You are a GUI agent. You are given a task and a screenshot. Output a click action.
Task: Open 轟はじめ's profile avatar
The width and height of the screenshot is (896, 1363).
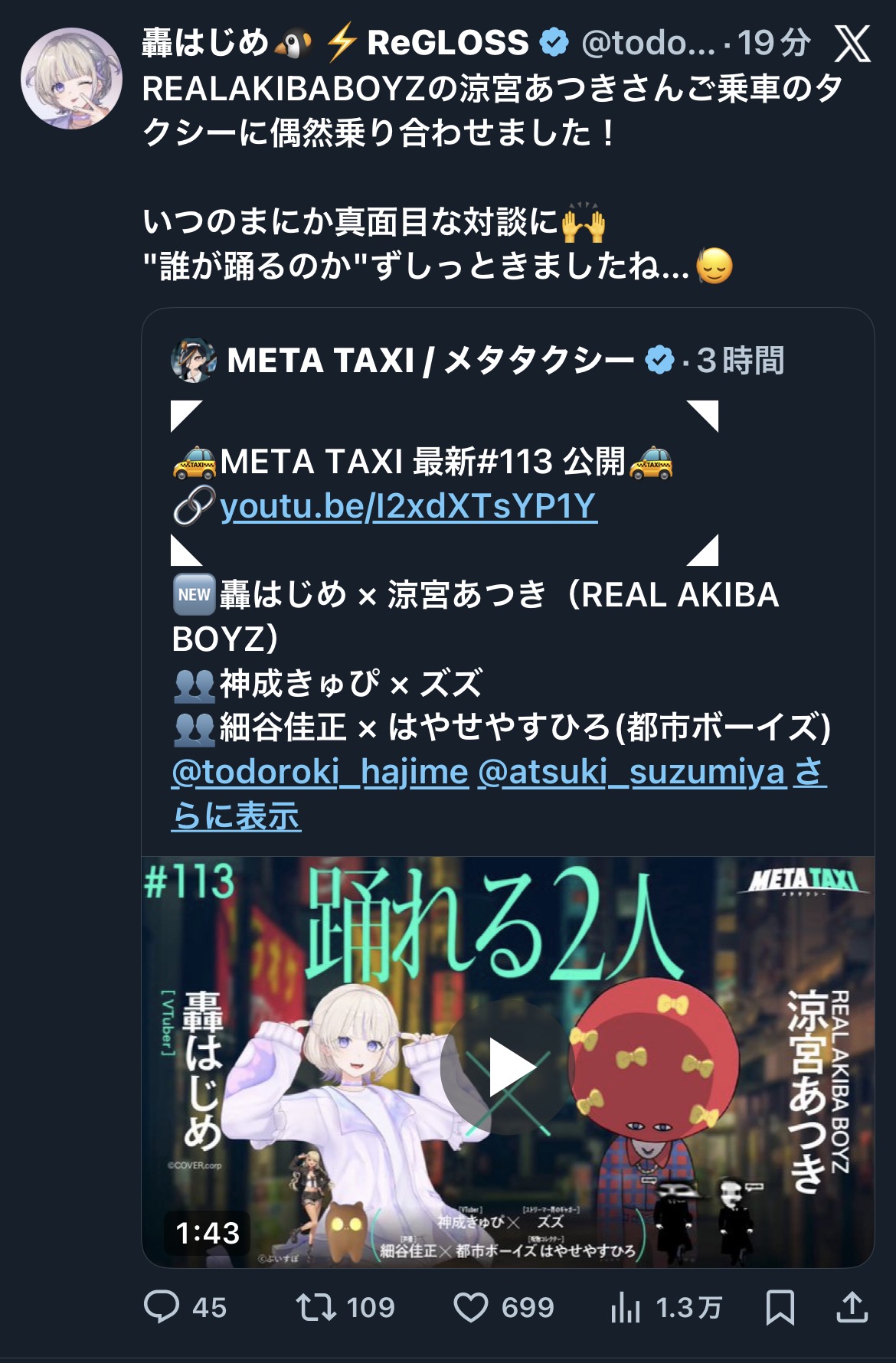71,78
